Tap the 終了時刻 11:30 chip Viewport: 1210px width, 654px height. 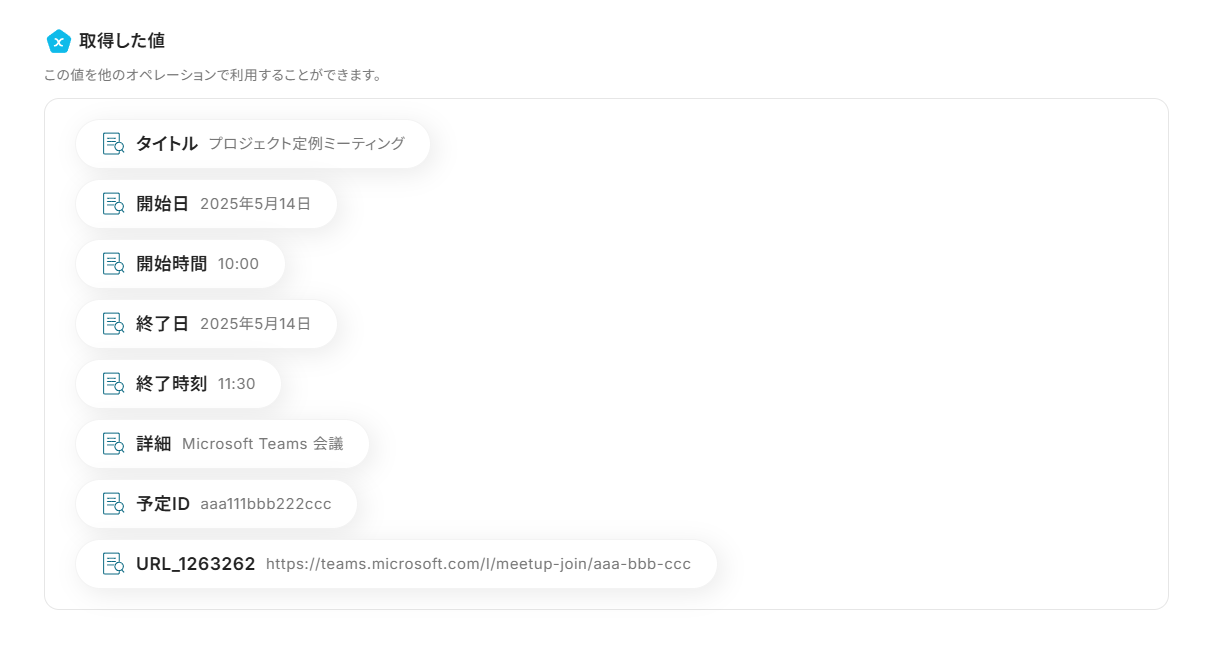[x=179, y=384]
